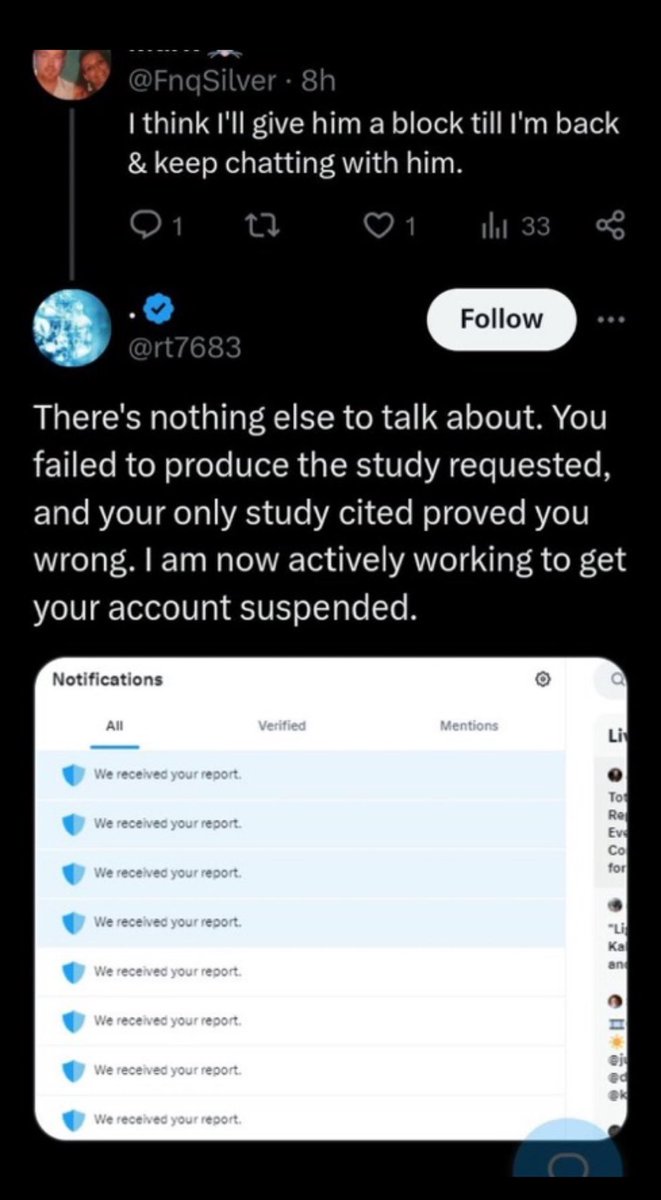Viewport: 661px width, 1200px height.
Task: Follow the @rt7683 account
Action: (x=501, y=320)
